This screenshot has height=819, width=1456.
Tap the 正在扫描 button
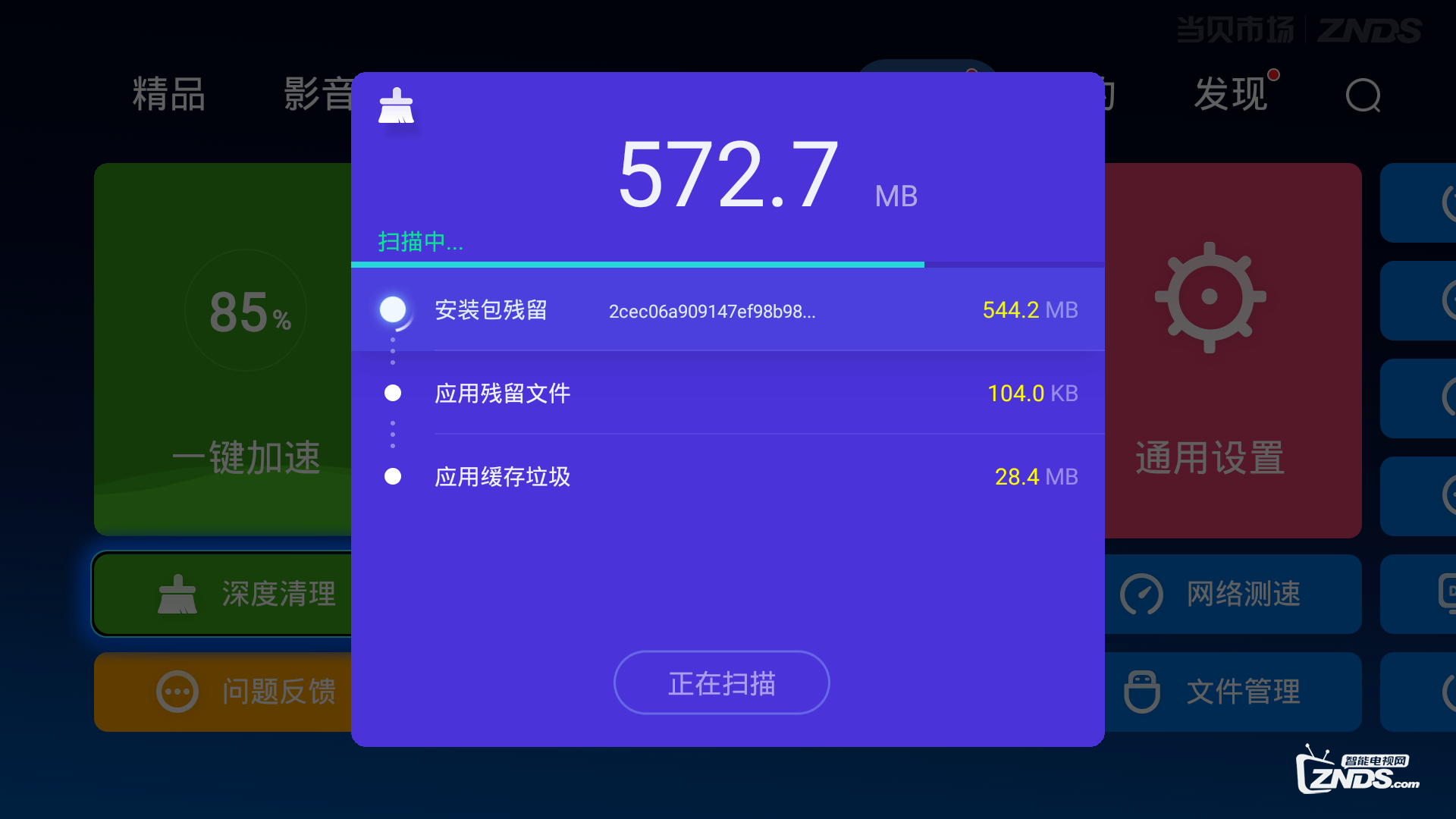click(x=721, y=682)
